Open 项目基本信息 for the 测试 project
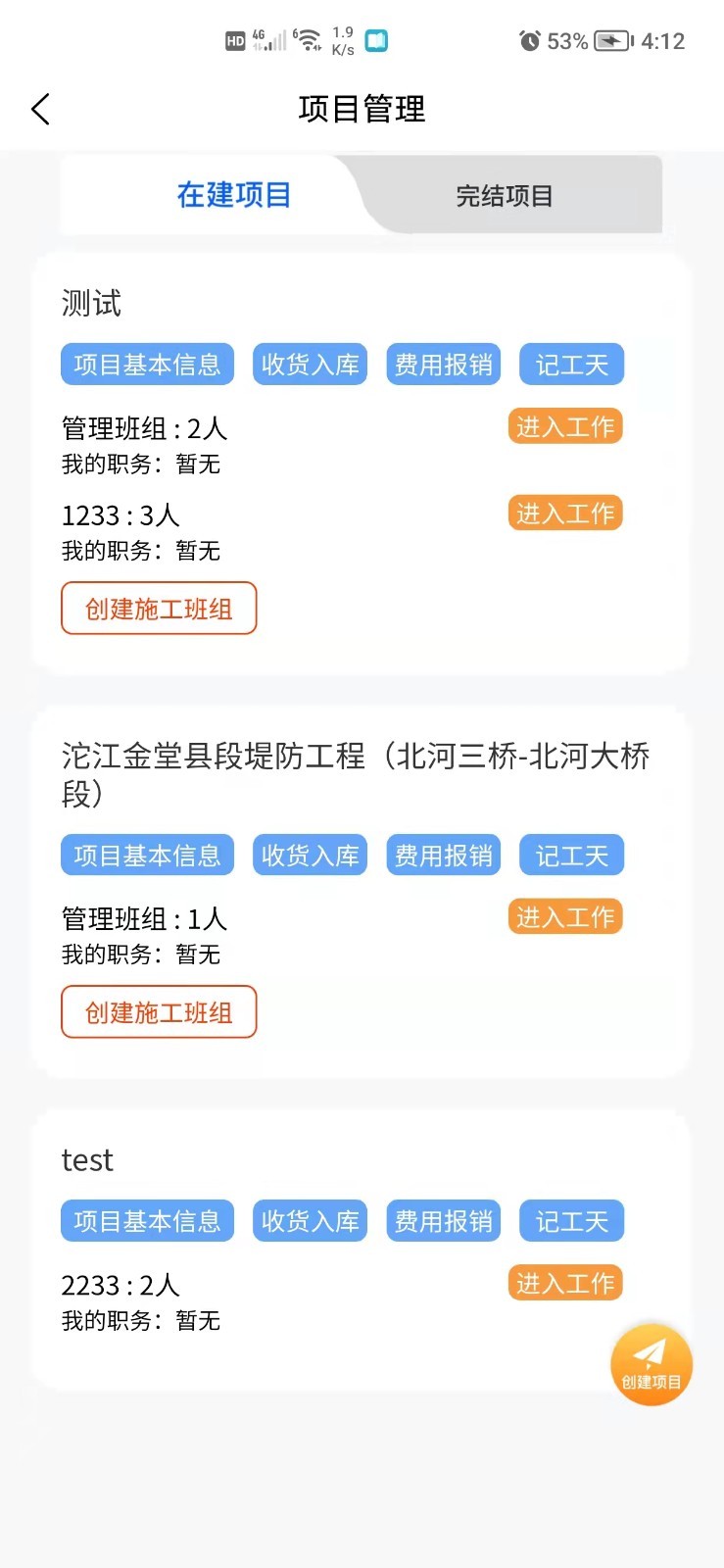 click(147, 364)
